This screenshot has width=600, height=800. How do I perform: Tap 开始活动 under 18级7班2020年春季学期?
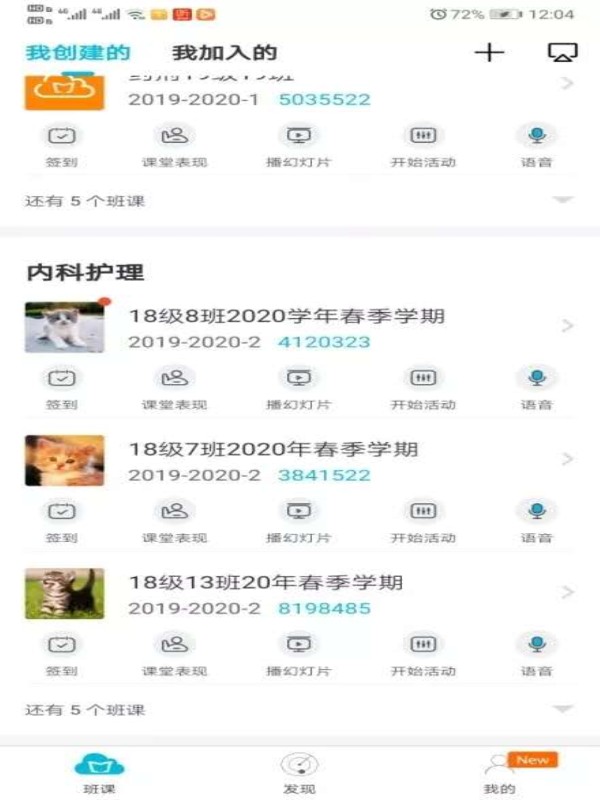(x=423, y=520)
